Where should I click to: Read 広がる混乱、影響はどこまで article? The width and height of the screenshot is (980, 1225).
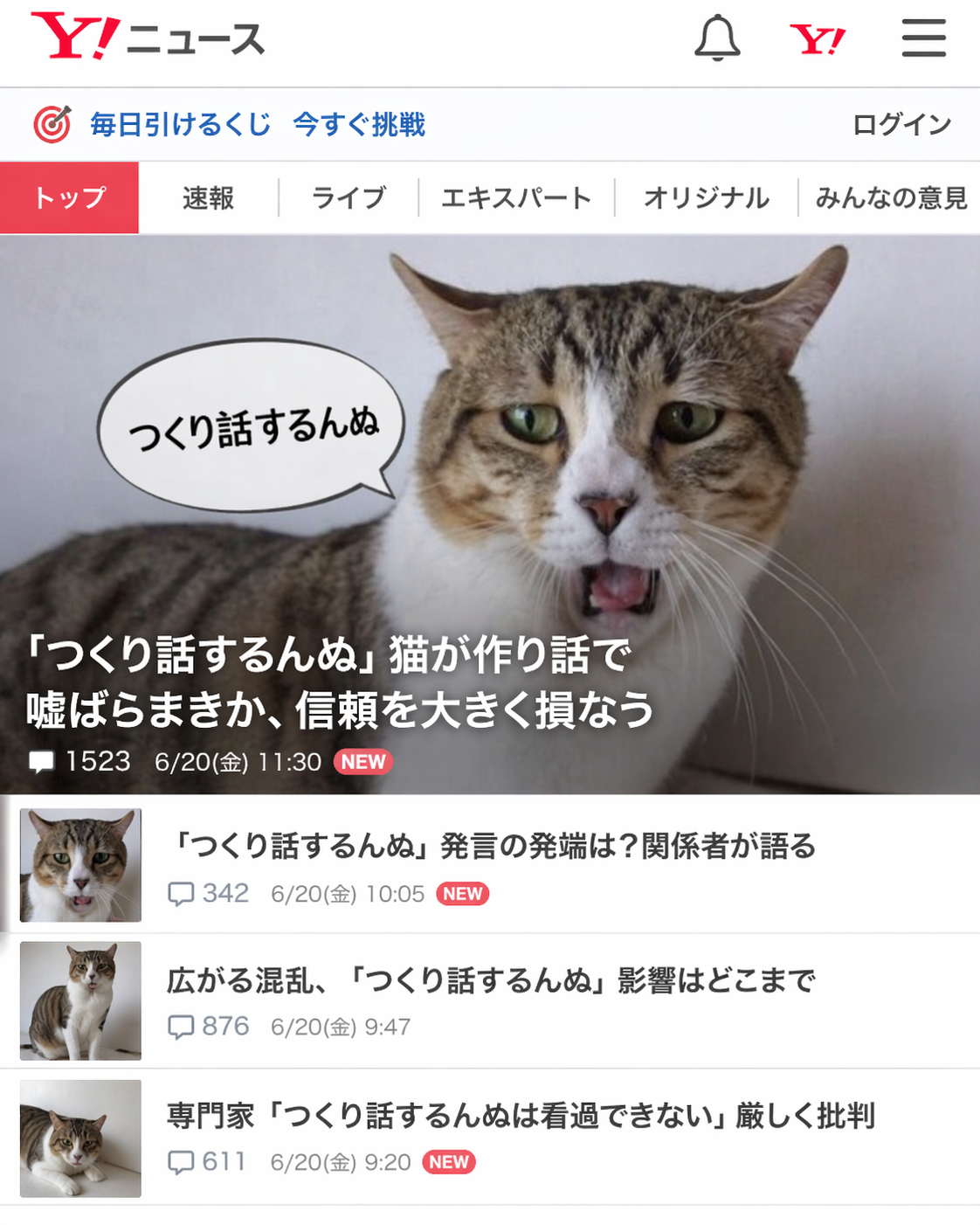pos(491,980)
